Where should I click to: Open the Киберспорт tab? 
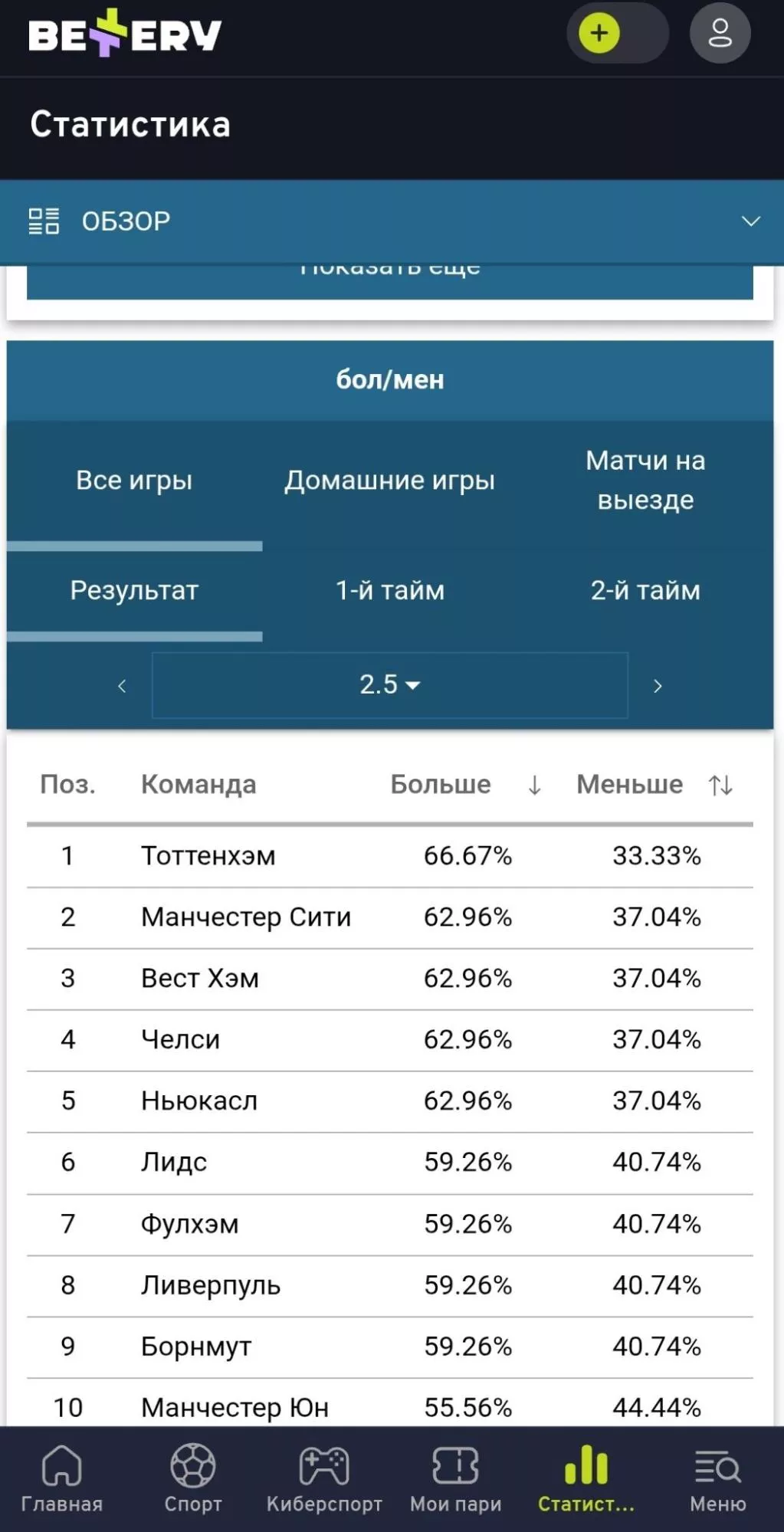pos(324,1478)
